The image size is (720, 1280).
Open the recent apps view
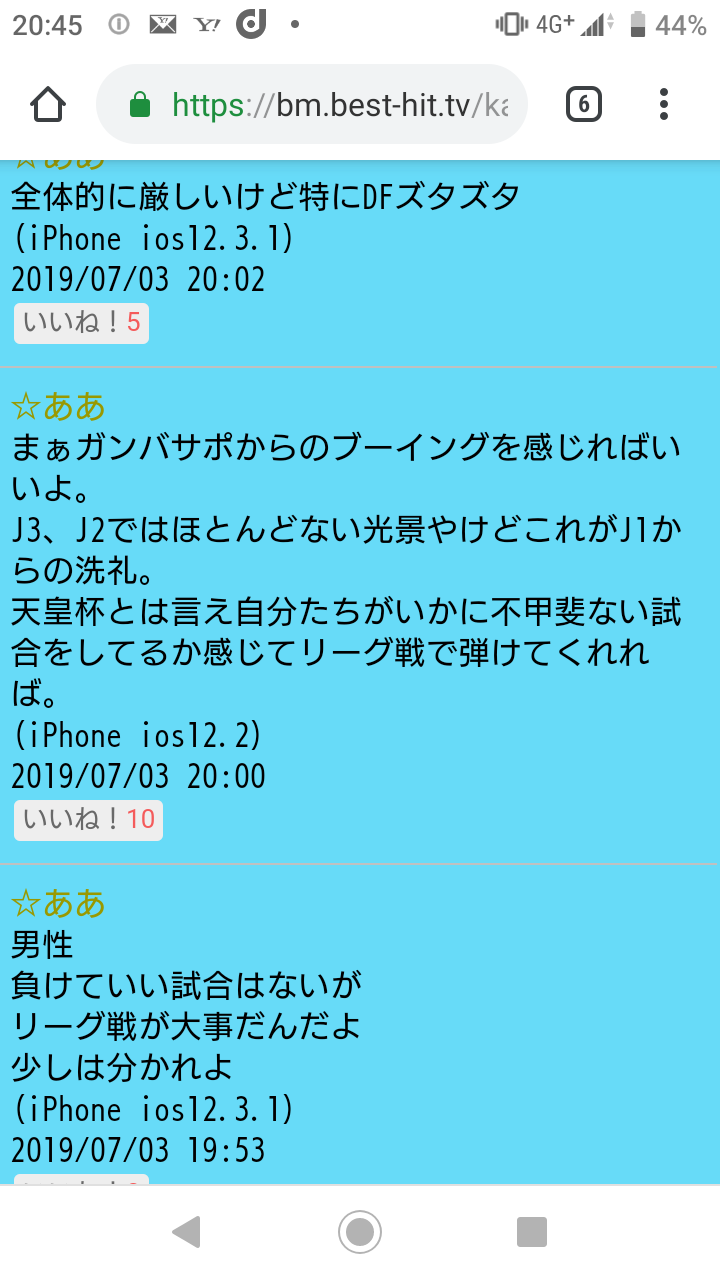532,1232
